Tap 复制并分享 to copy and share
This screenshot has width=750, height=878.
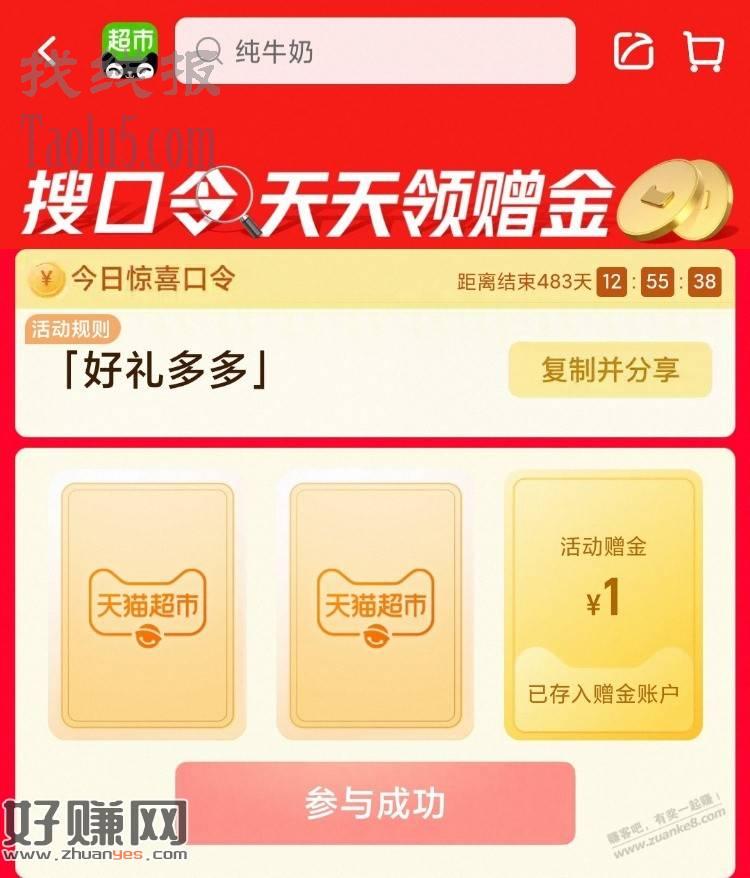(610, 370)
